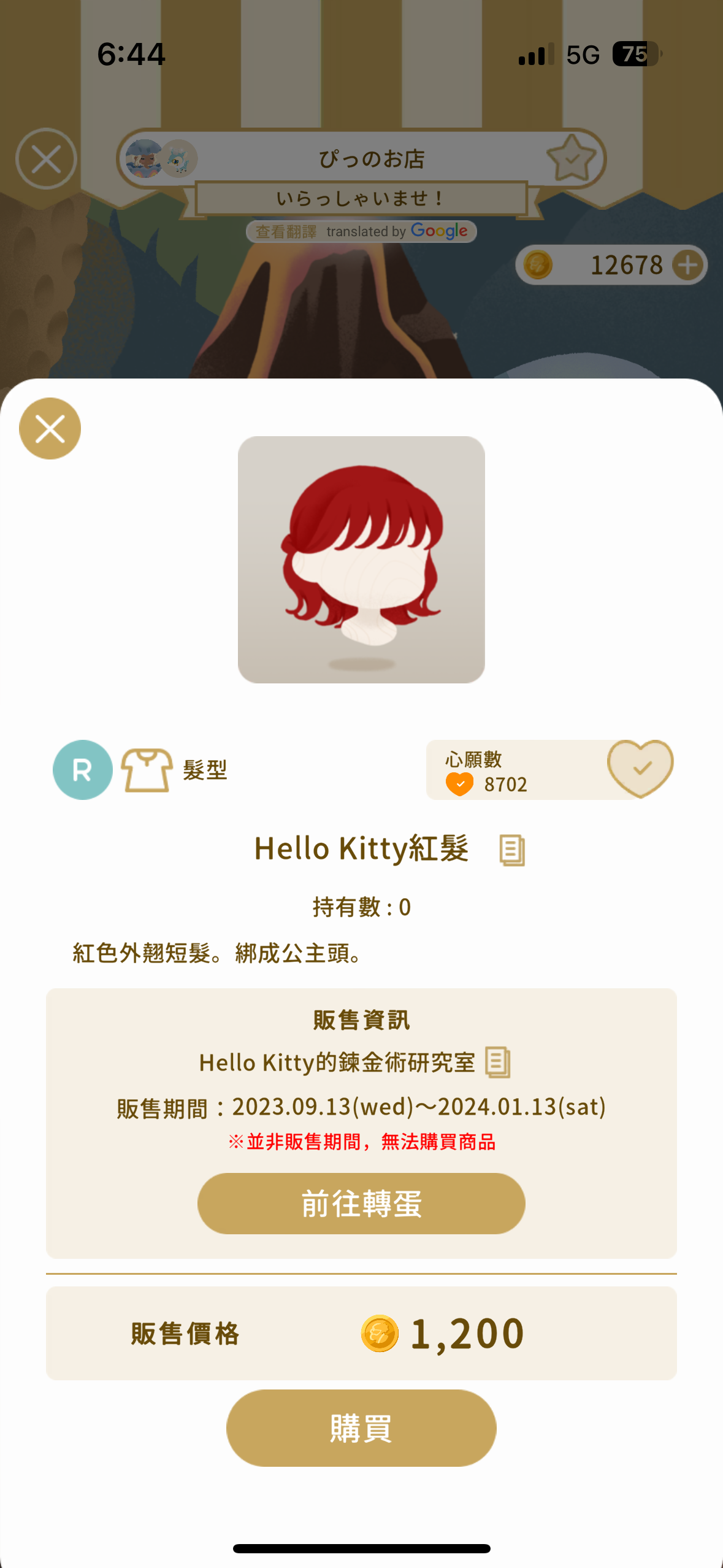The height and width of the screenshot is (1568, 723).
Task: Go to the gacha via 前往轉蛋
Action: click(361, 1203)
